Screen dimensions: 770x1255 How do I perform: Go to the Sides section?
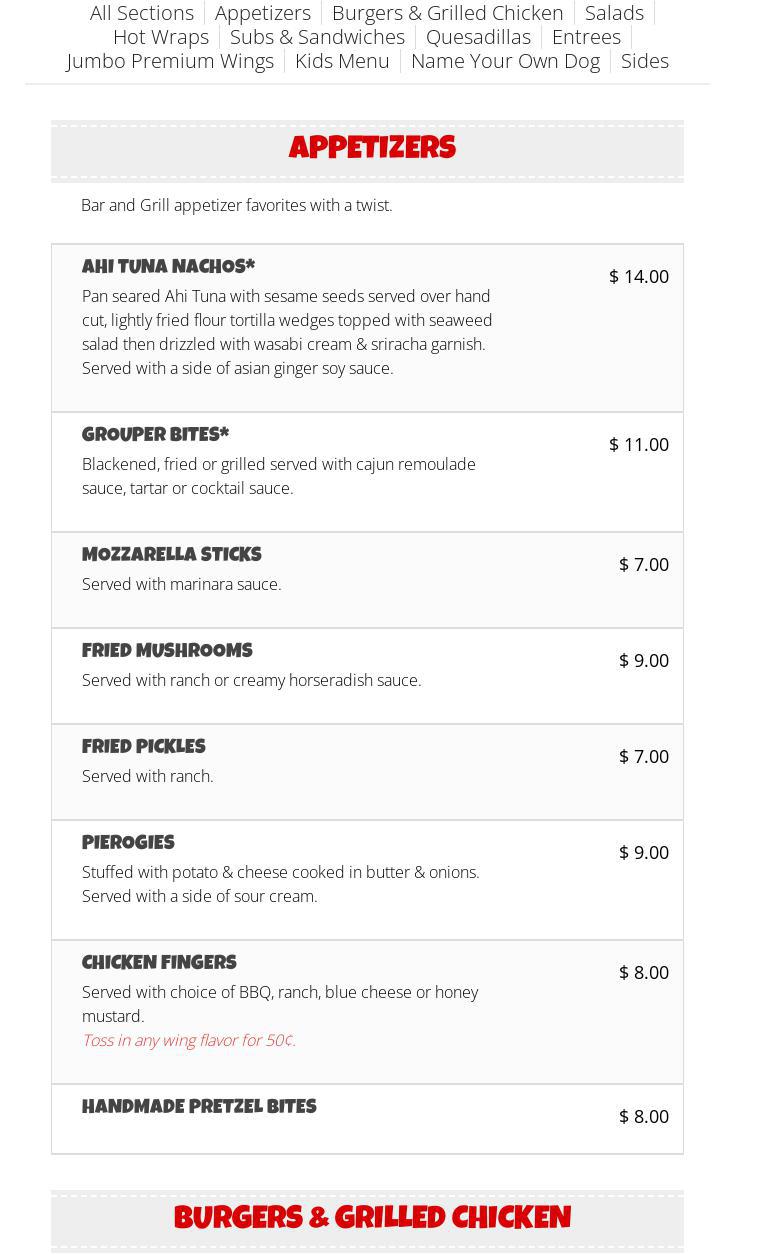point(645,61)
